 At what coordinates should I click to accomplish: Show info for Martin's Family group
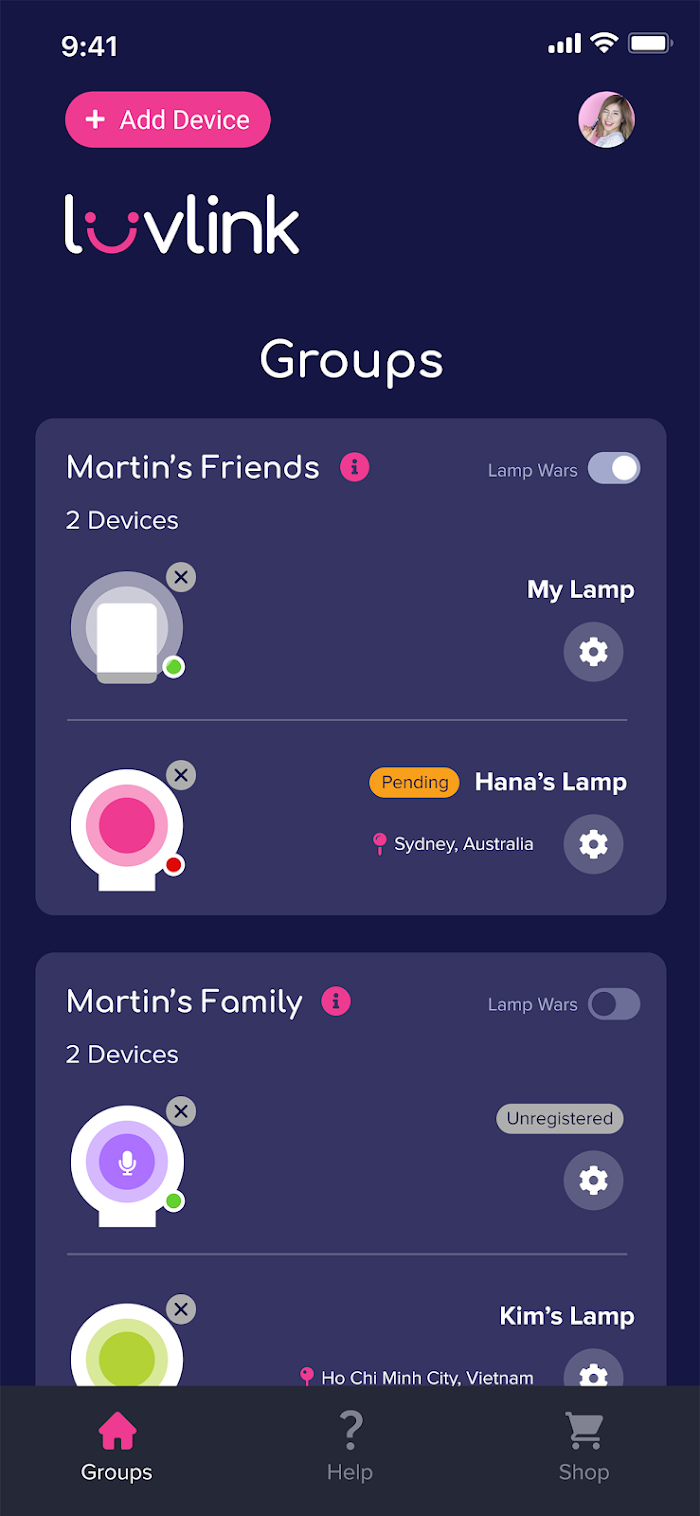[336, 1001]
